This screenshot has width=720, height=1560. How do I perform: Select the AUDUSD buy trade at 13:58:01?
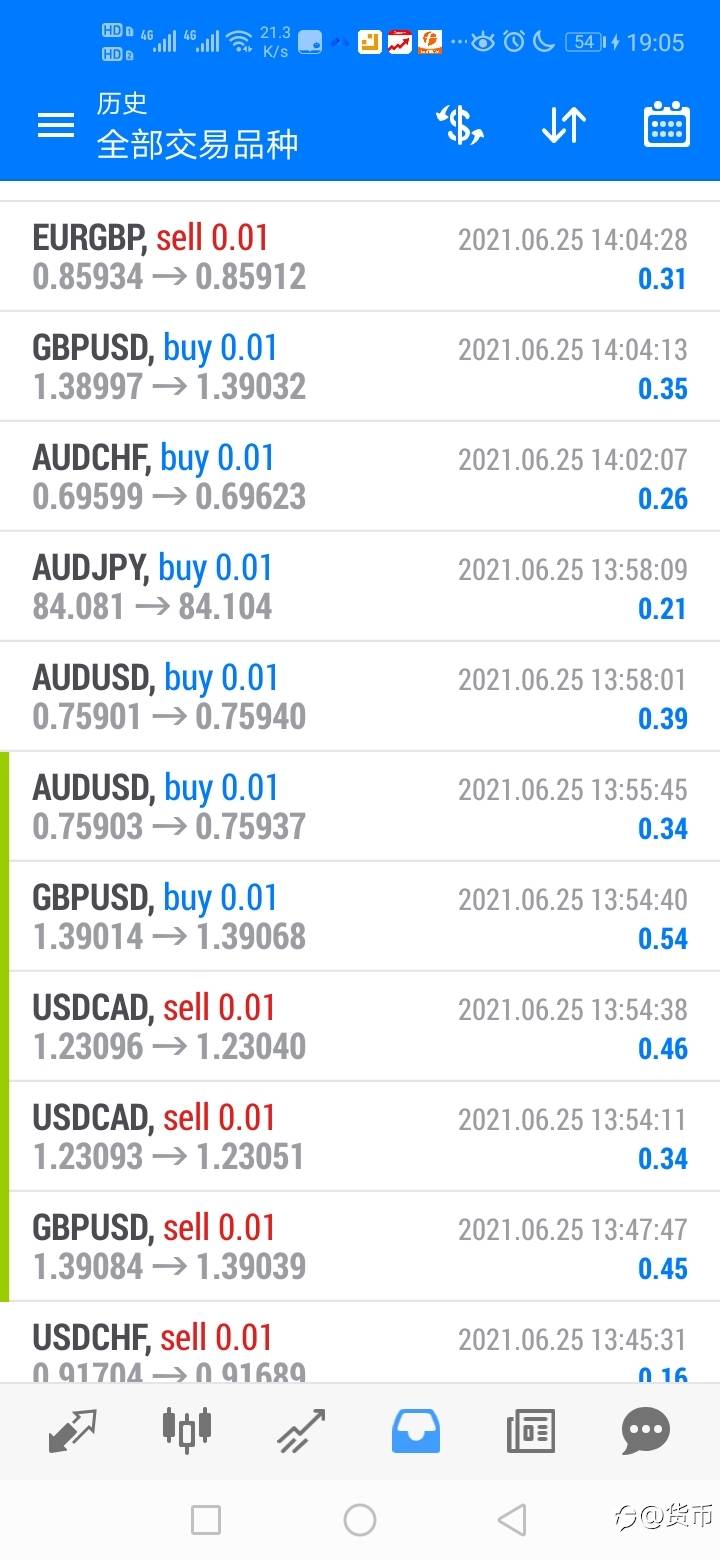(360, 697)
